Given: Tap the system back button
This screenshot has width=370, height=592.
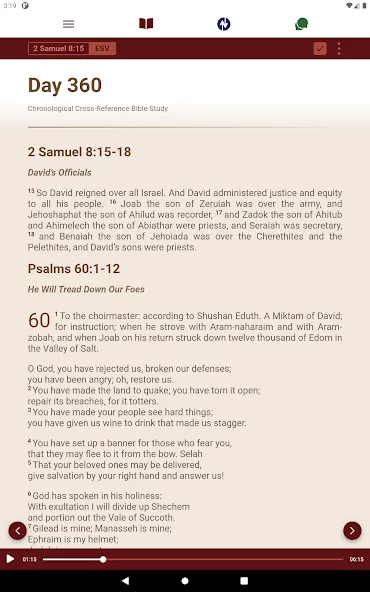Looking at the screenshot, I should coord(126,581).
